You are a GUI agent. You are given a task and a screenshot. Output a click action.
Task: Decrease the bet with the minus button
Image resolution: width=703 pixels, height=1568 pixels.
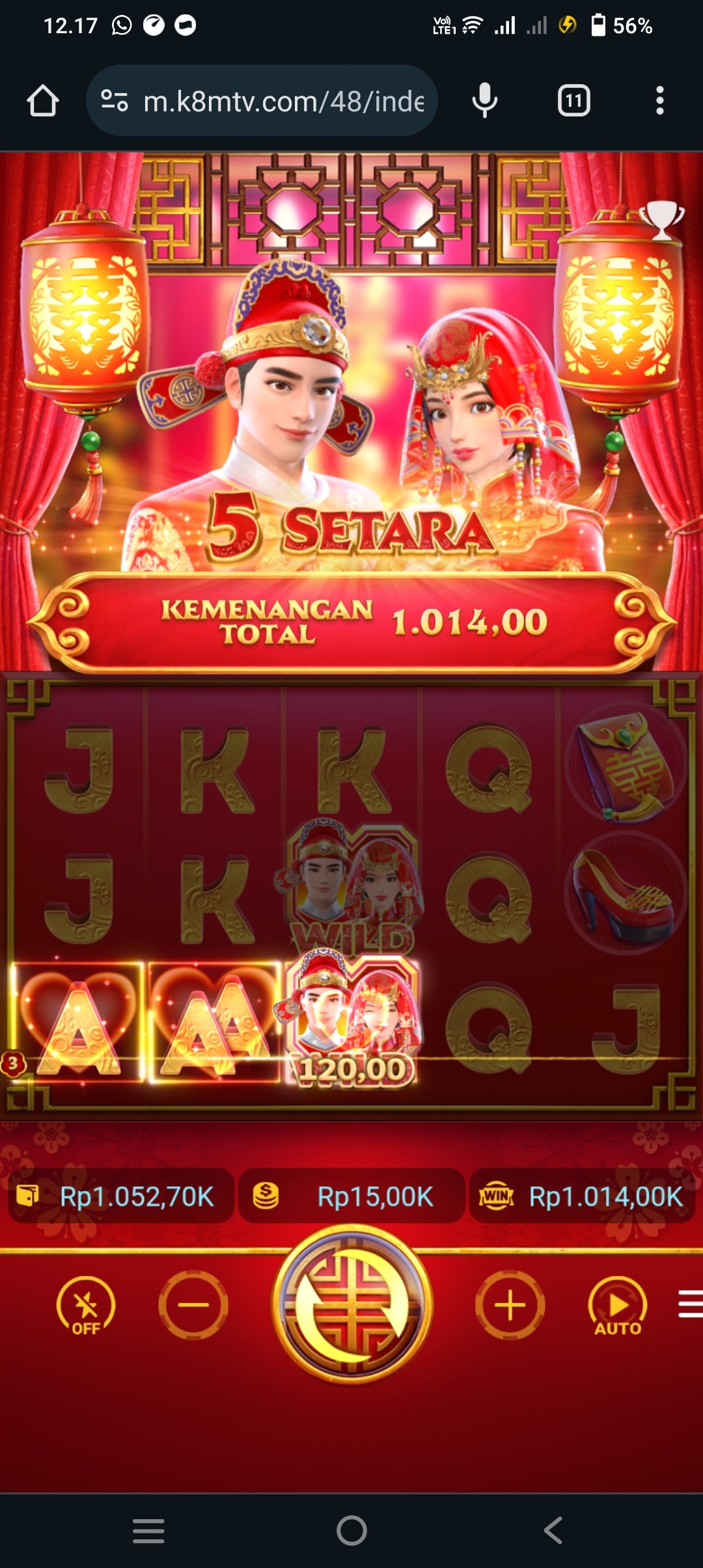(x=193, y=1305)
